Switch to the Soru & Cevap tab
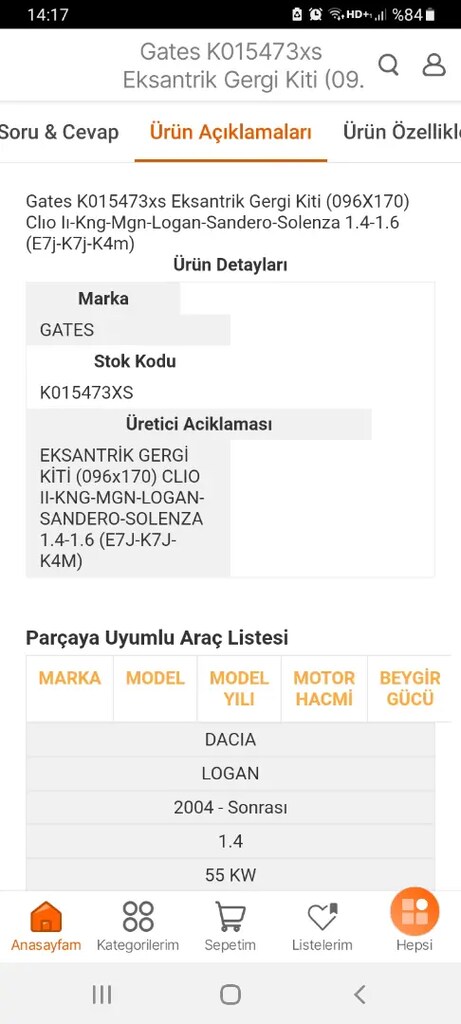 pyautogui.click(x=59, y=133)
